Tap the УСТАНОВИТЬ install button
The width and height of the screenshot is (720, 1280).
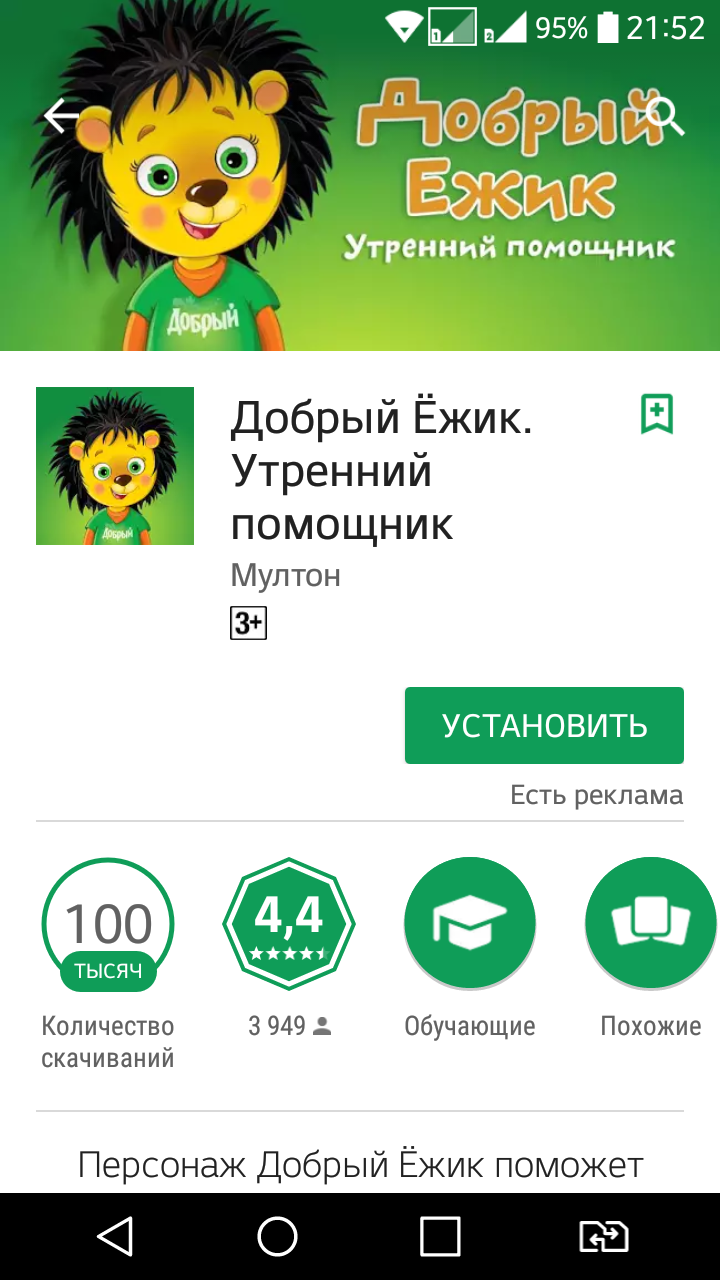[x=544, y=725]
